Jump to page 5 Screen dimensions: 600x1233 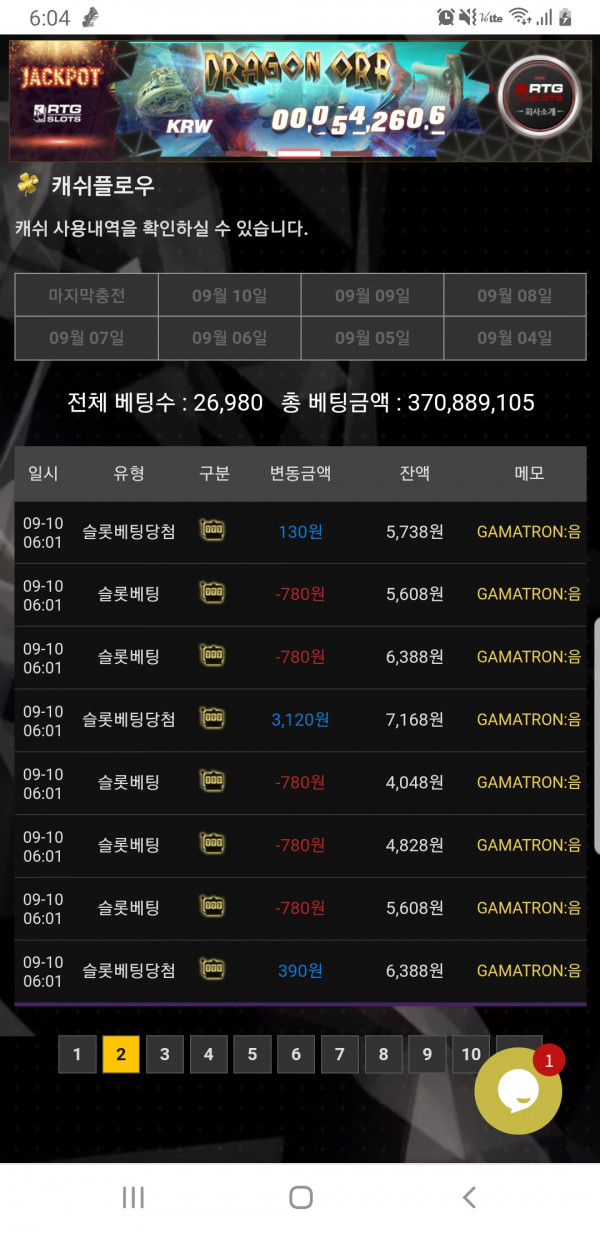coord(252,1054)
